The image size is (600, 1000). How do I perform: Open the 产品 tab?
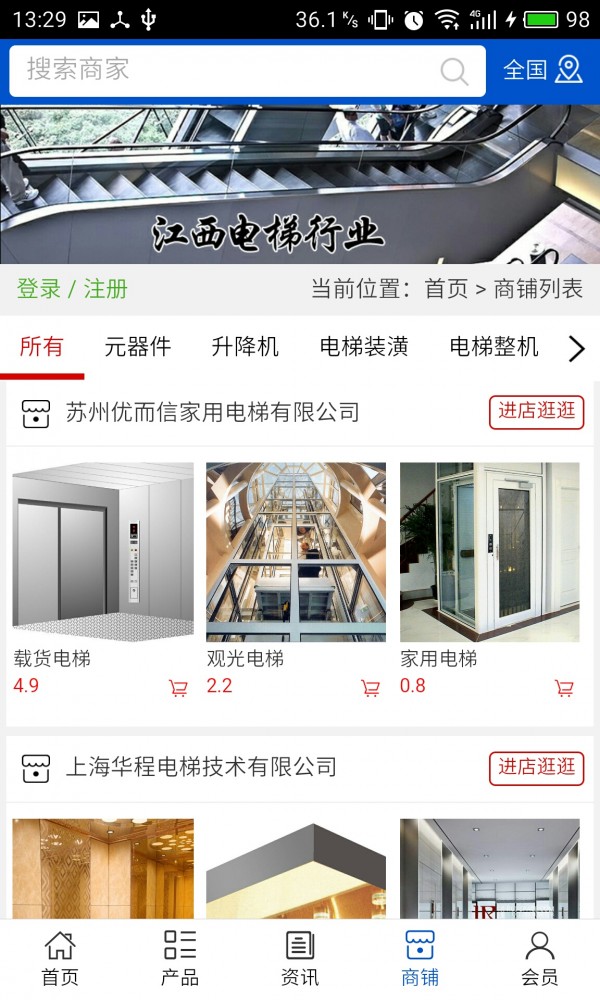[x=180, y=959]
